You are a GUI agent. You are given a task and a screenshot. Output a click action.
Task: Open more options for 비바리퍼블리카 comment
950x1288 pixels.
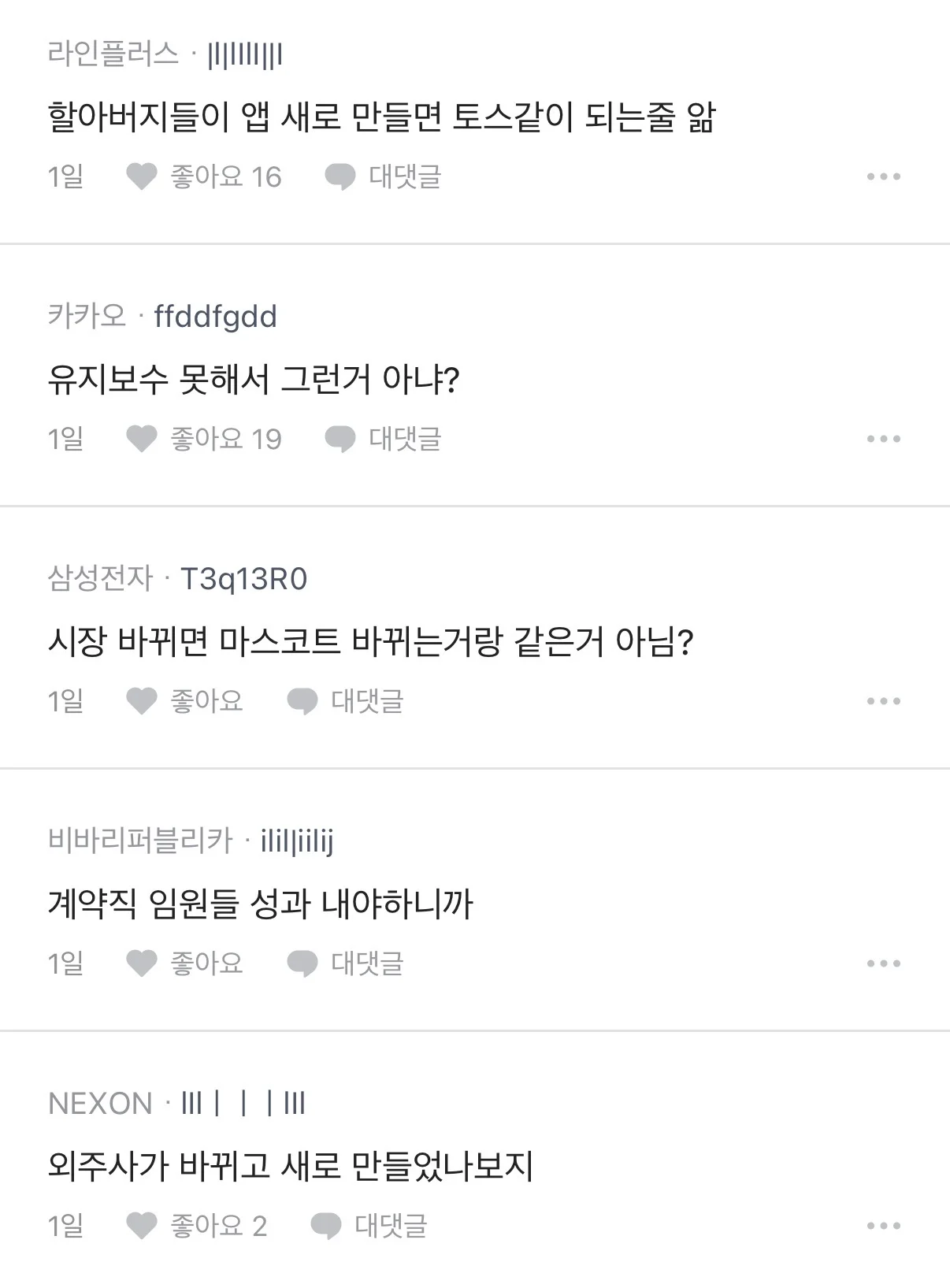click(883, 963)
